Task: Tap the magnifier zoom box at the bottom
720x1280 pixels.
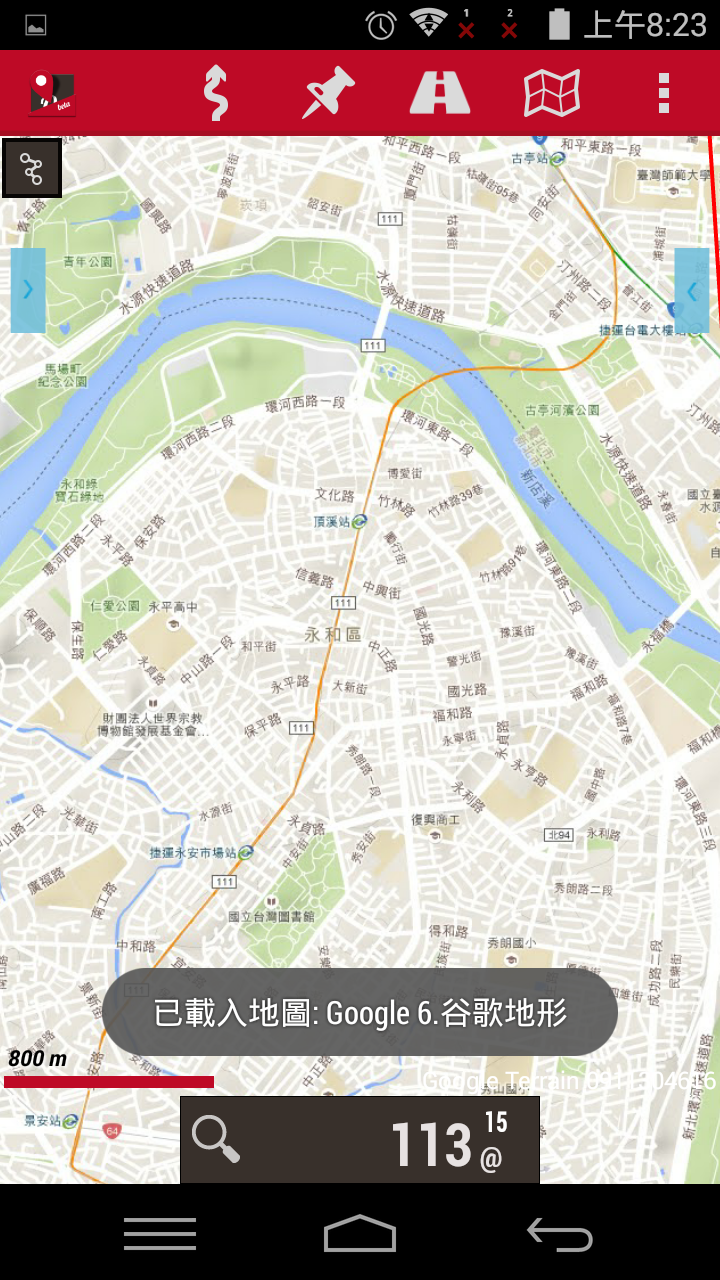Action: point(360,1140)
